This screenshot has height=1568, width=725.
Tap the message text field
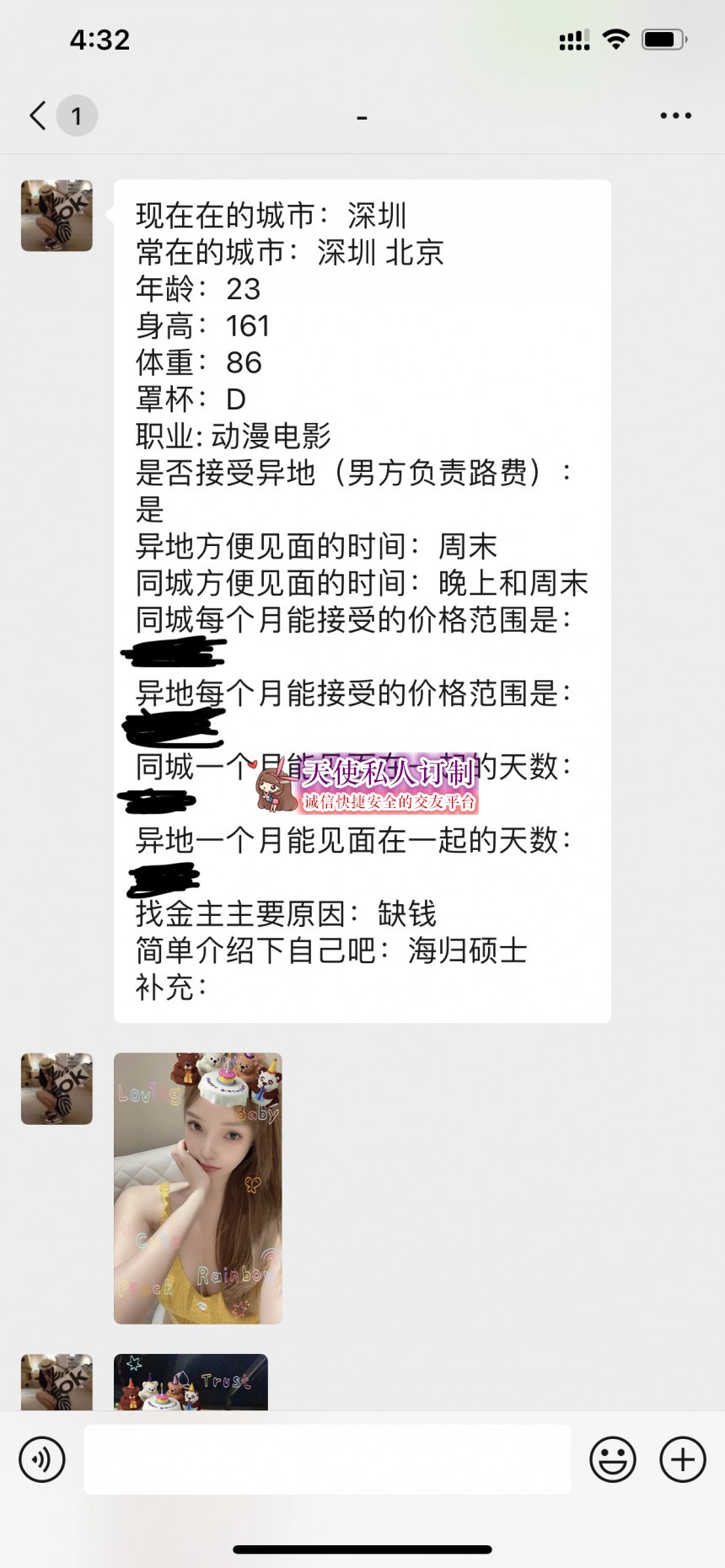pos(327,1459)
